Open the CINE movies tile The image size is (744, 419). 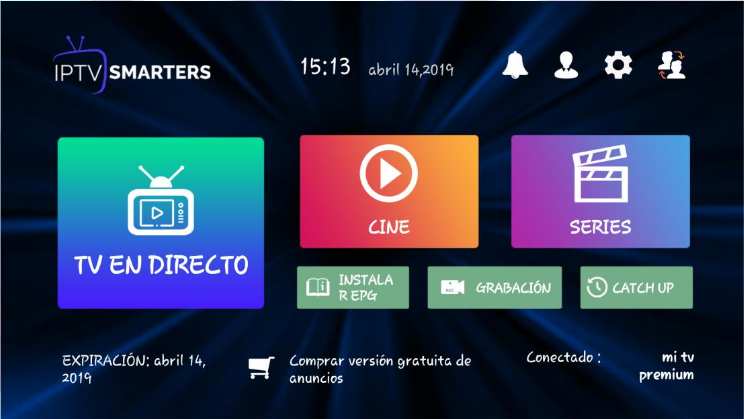pyautogui.click(x=389, y=191)
